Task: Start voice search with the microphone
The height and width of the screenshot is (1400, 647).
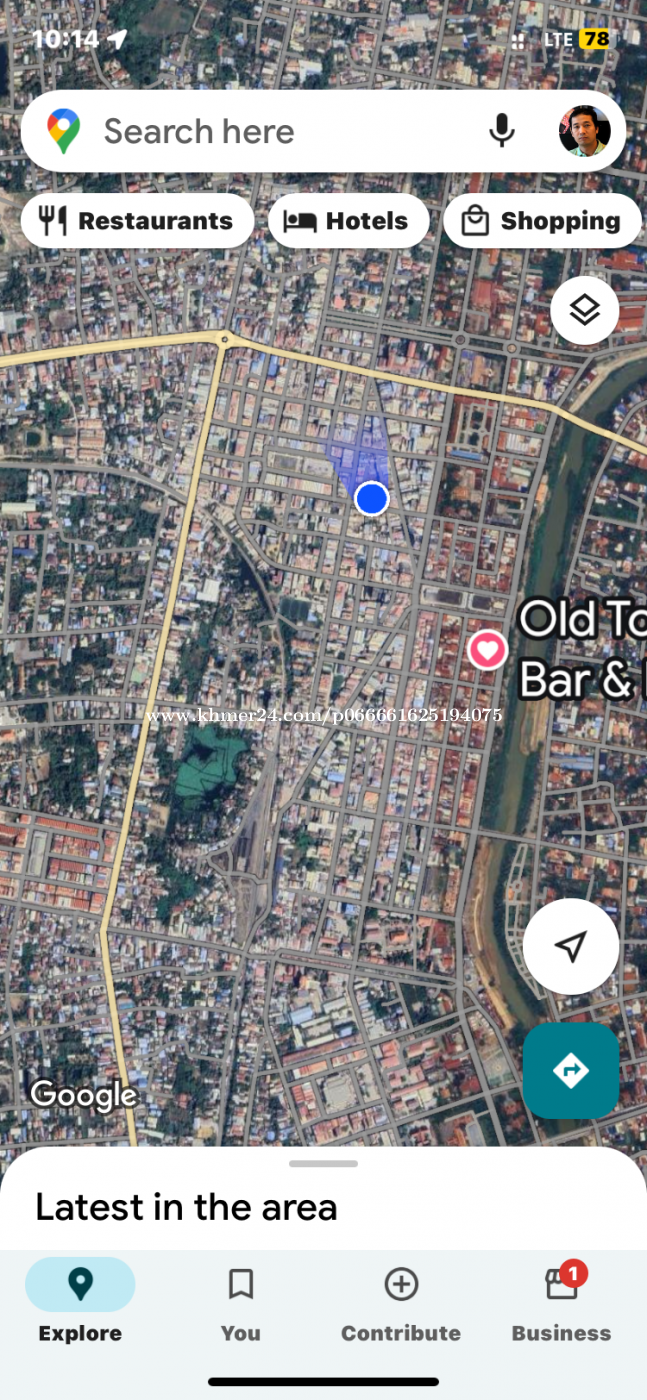Action: (x=502, y=131)
